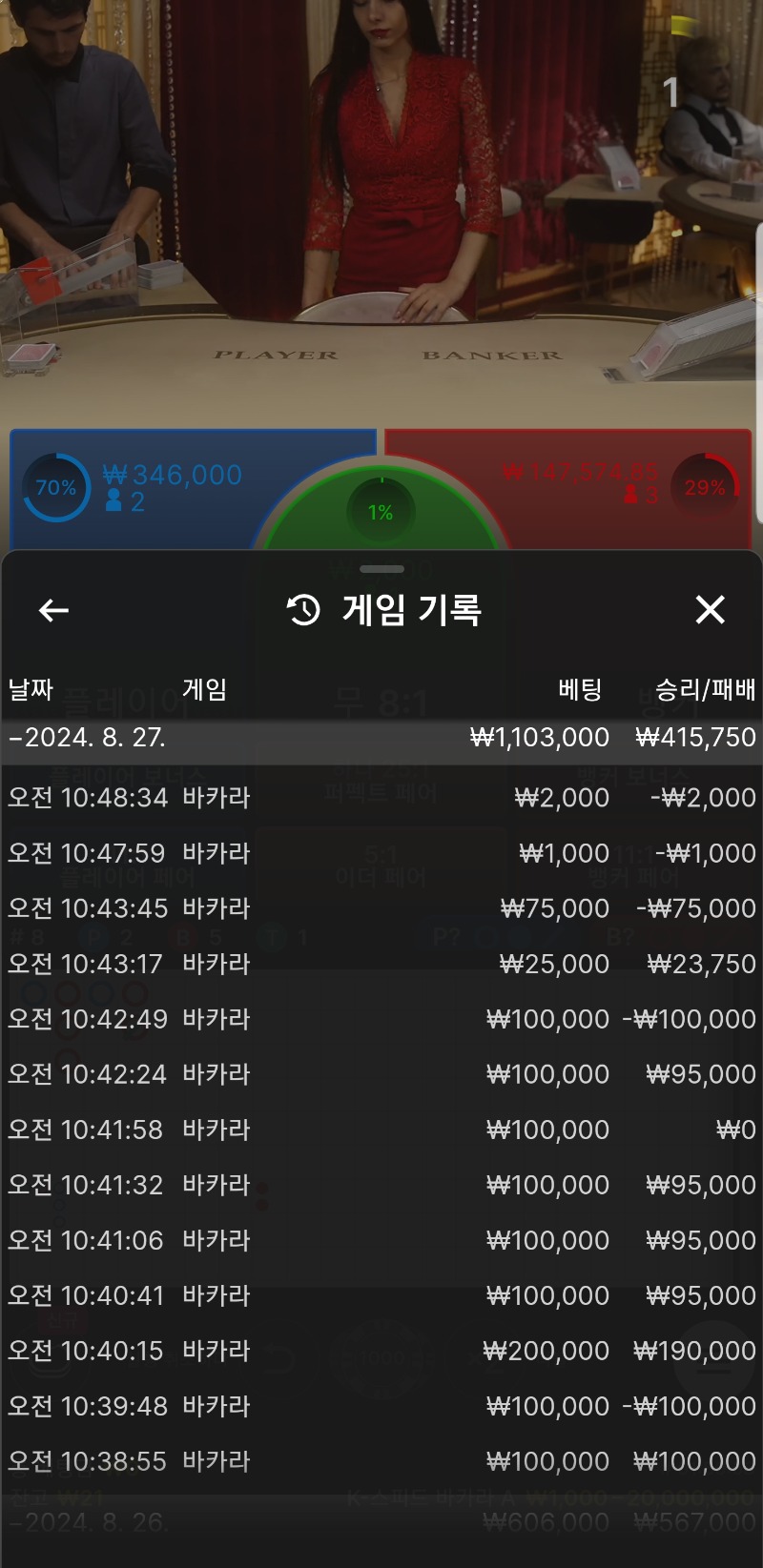
Task: Open the 오전 10:41:32 바카라 record
Action: 381,1185
